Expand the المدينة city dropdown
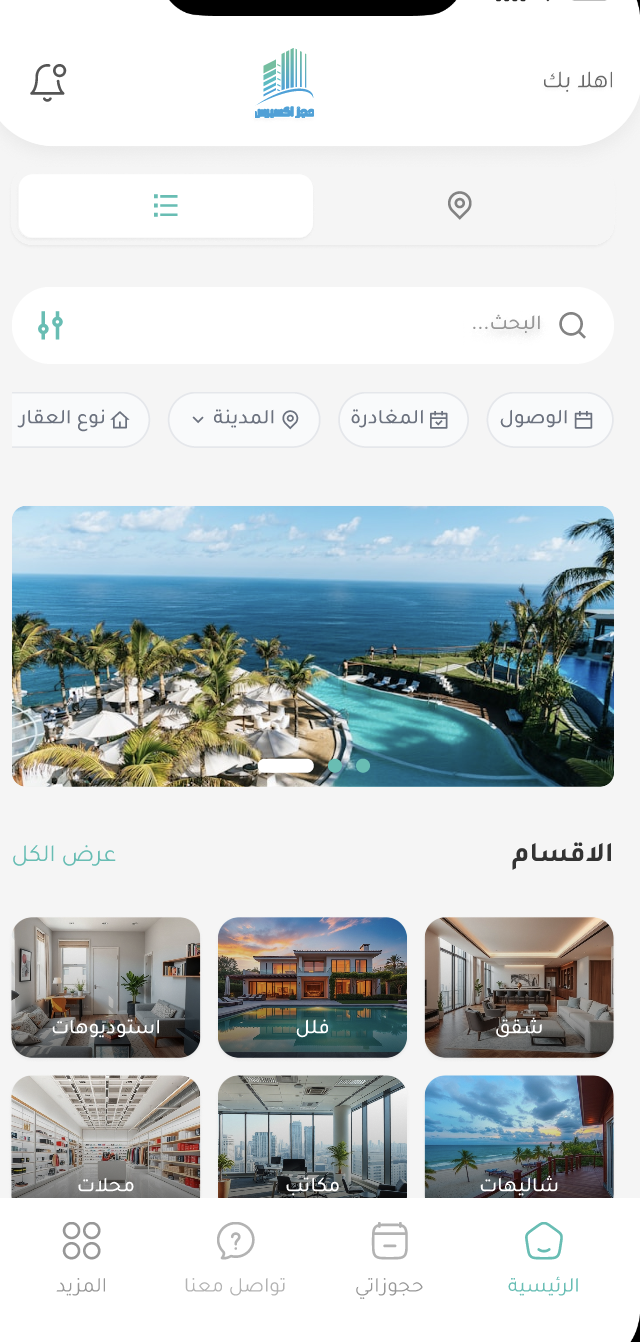Screen dimensions: 640x1342 [244, 419]
